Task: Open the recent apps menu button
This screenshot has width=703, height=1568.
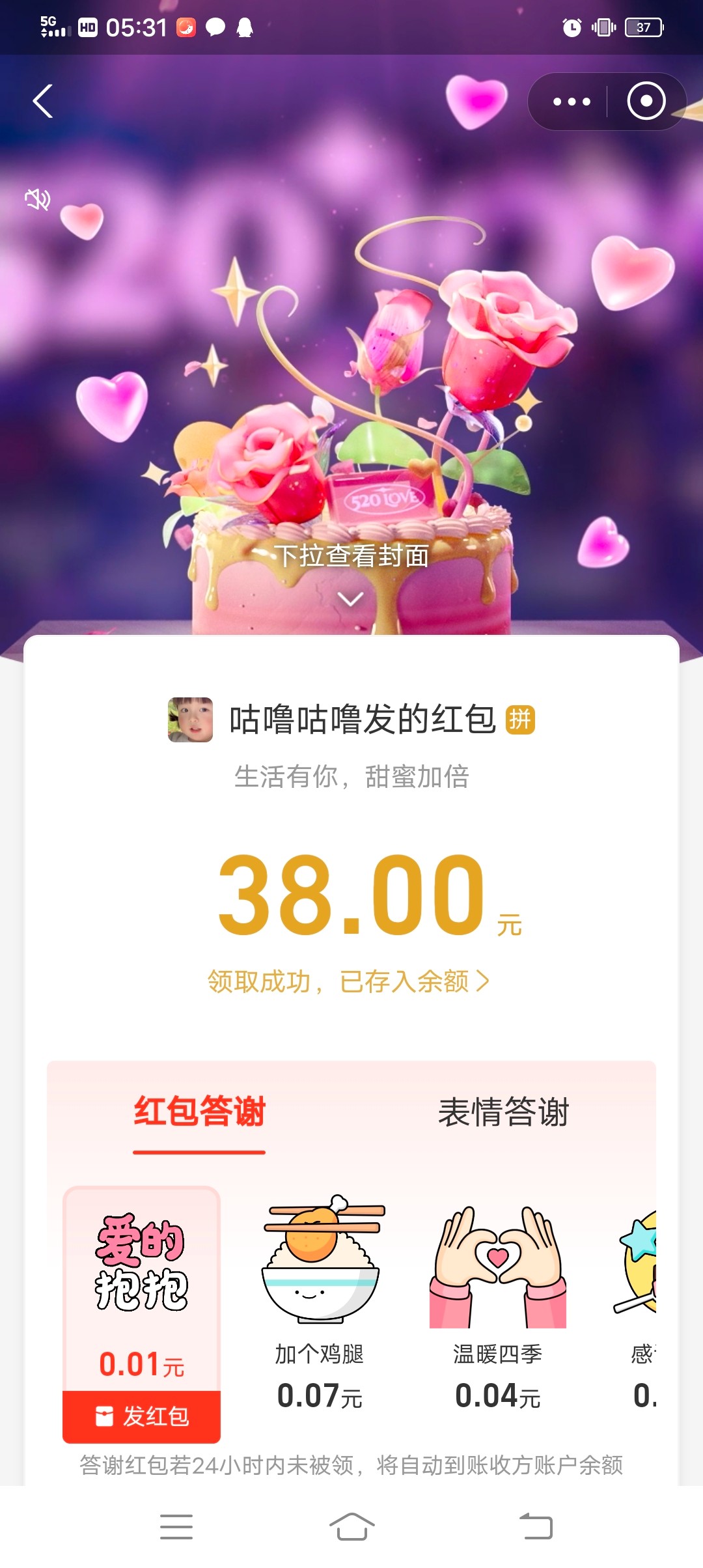Action: tap(176, 1527)
